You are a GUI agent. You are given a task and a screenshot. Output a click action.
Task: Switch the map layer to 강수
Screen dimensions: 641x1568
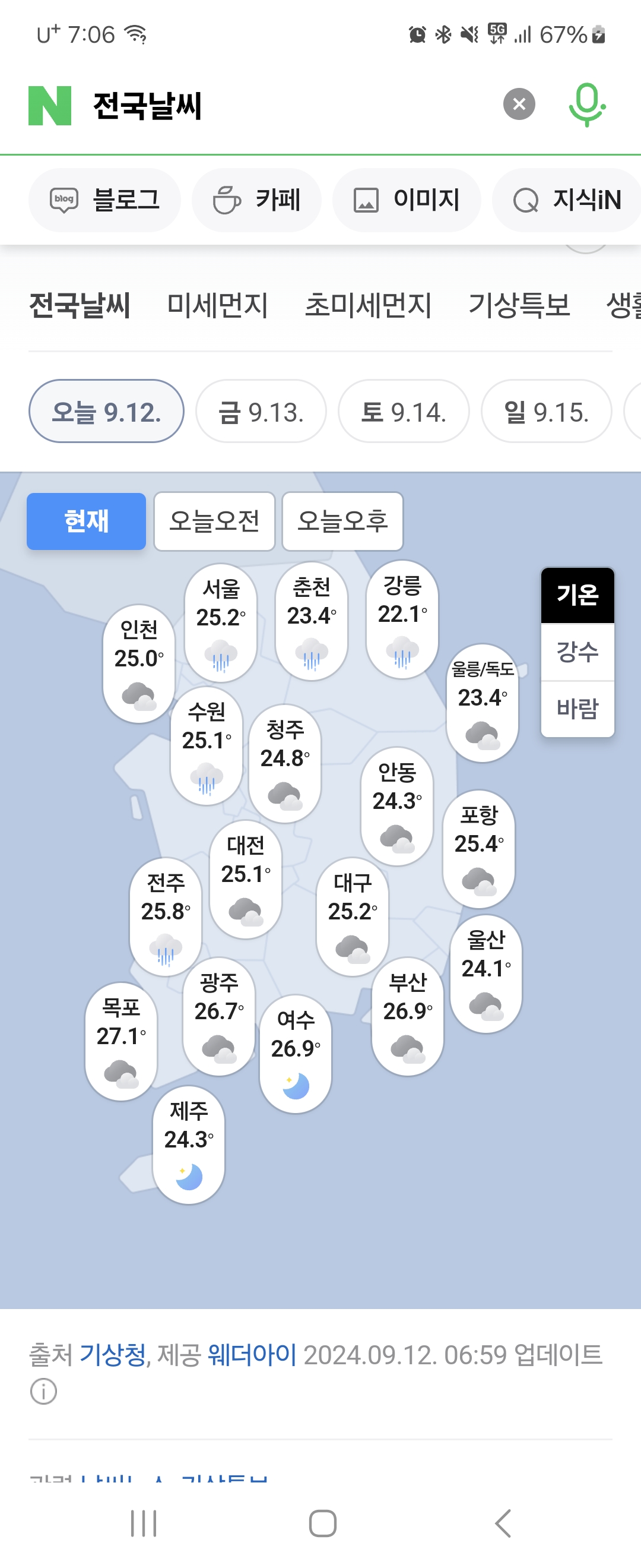coord(577,652)
